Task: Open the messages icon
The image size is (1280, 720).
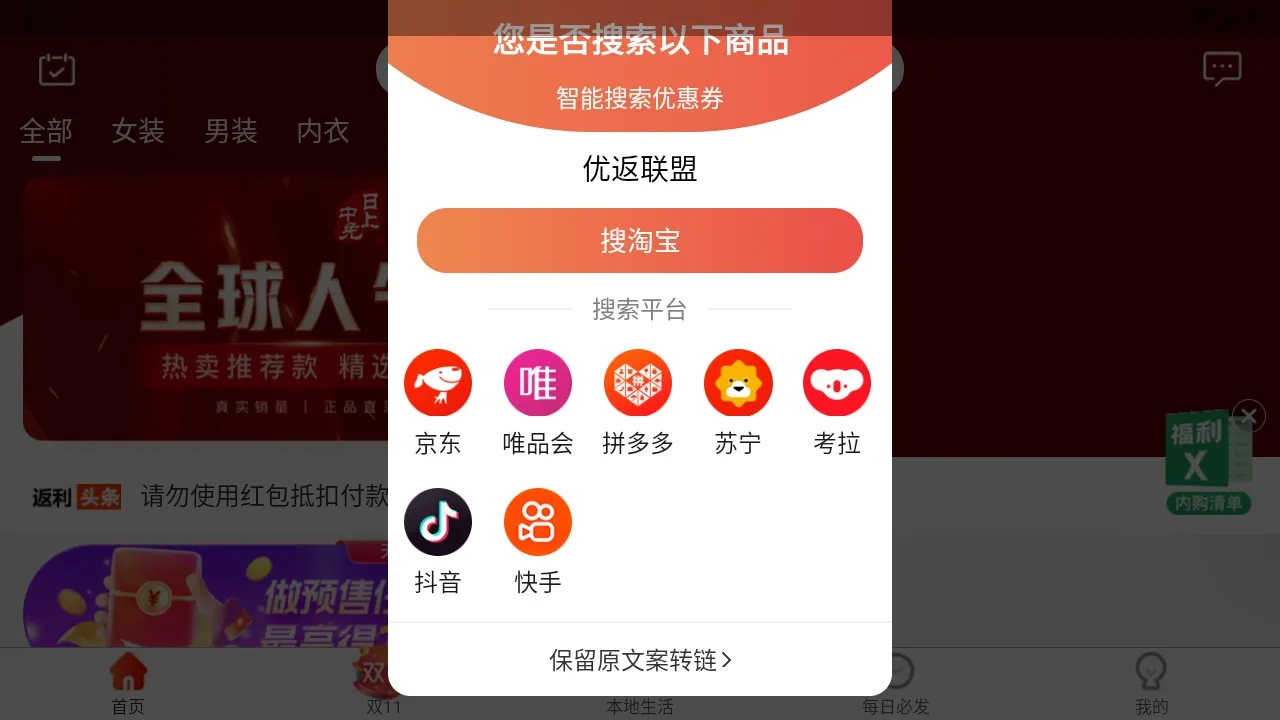Action: (x=1222, y=69)
